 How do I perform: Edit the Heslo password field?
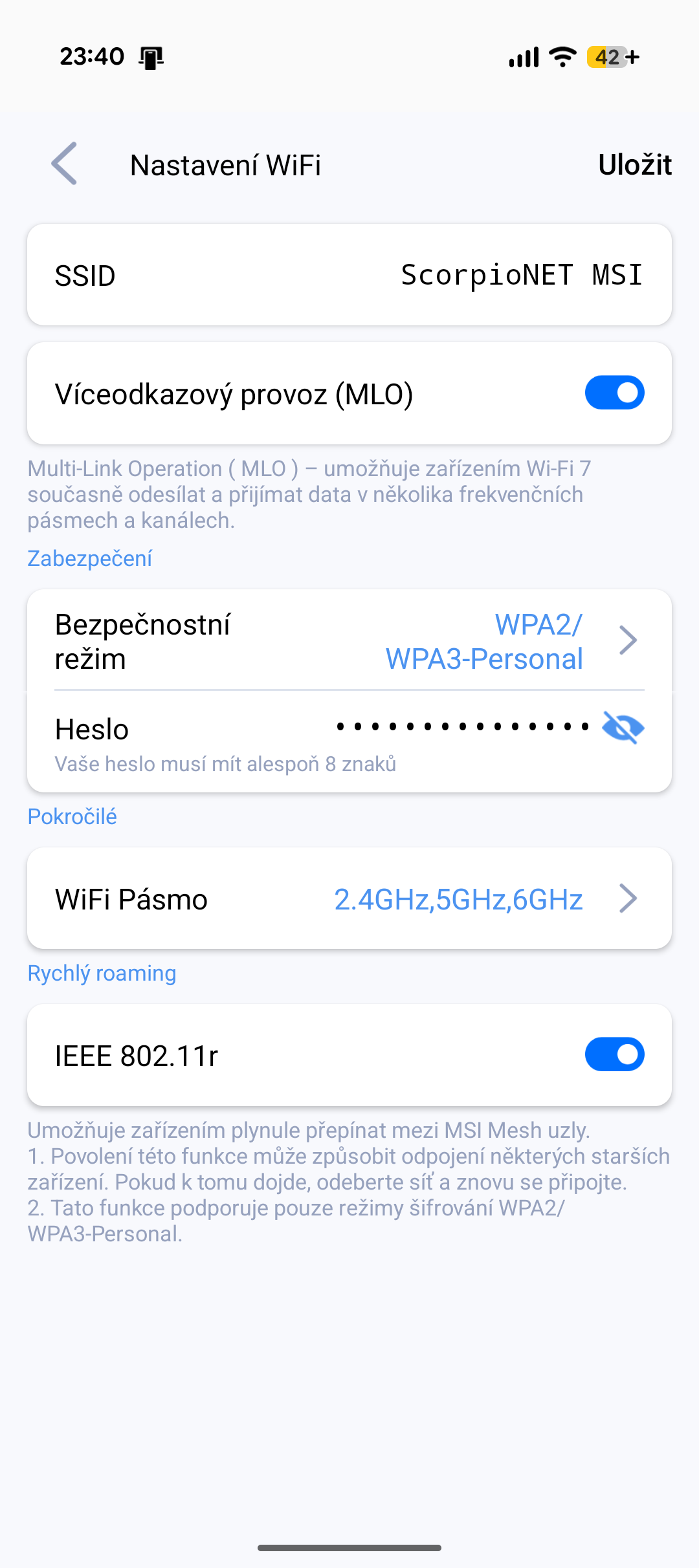pyautogui.click(x=462, y=727)
